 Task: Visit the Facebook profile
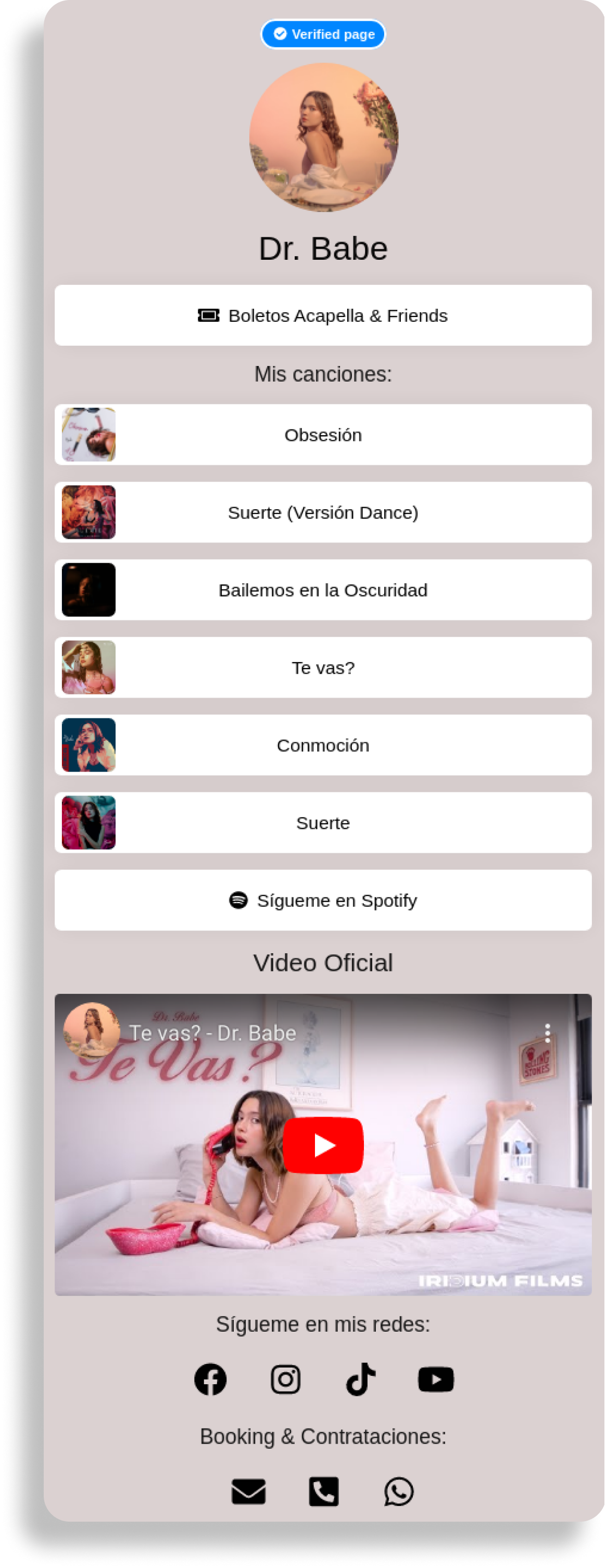point(210,1380)
